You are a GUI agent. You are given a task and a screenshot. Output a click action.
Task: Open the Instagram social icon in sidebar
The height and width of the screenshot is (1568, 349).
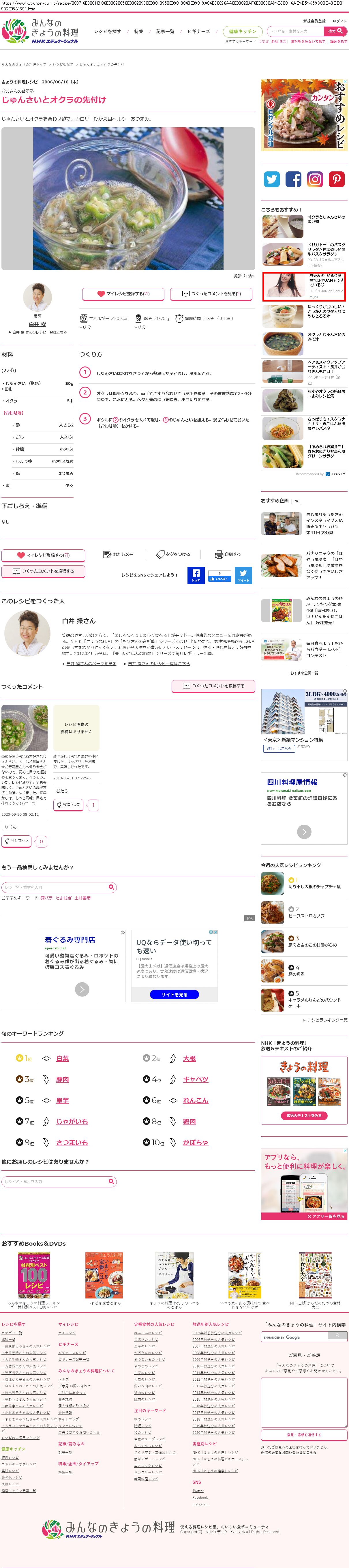(314, 179)
